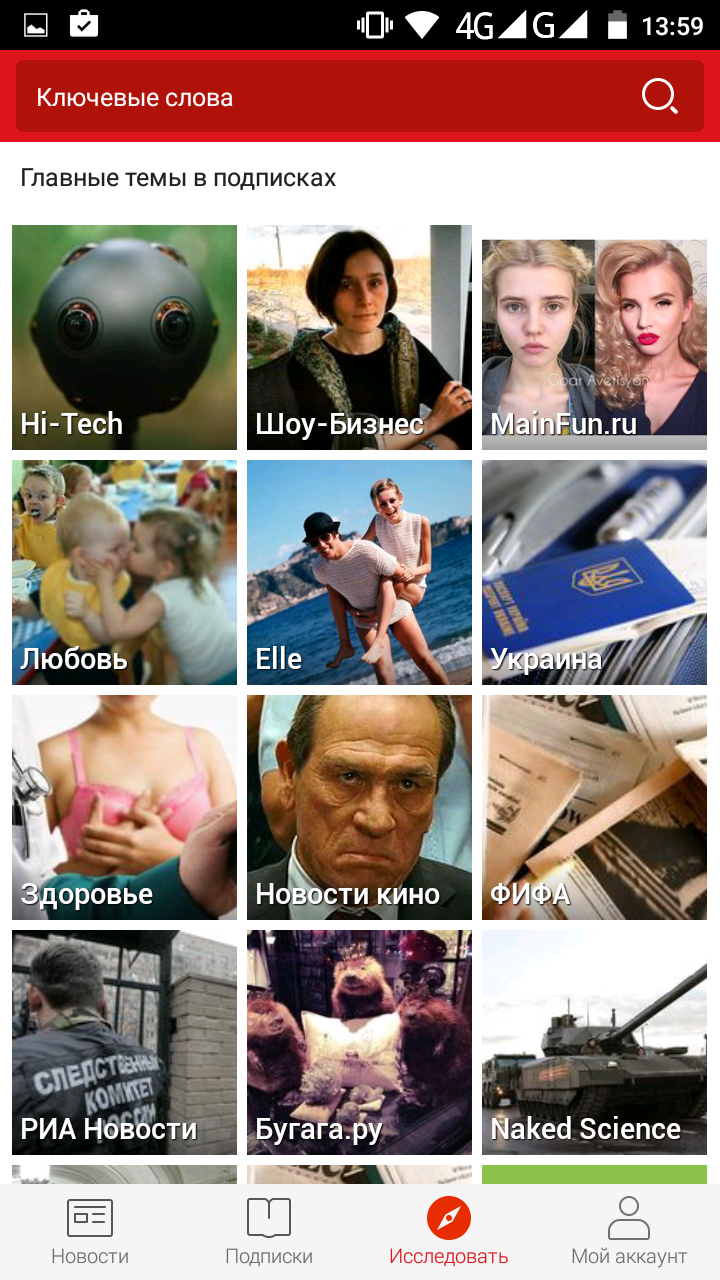Open the Naked Science tile

(x=594, y=1042)
